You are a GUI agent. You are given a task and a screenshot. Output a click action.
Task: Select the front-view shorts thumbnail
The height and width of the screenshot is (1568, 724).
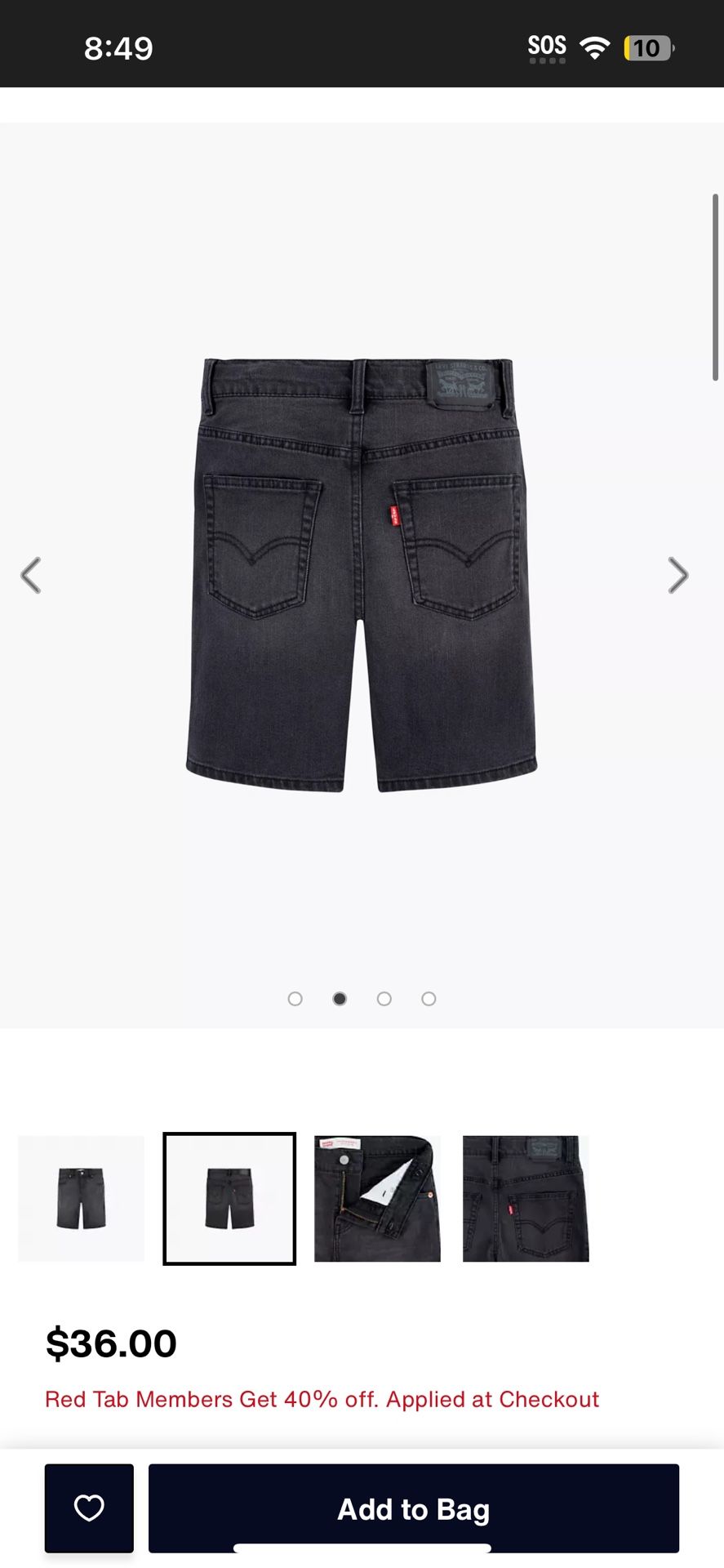click(x=79, y=1199)
